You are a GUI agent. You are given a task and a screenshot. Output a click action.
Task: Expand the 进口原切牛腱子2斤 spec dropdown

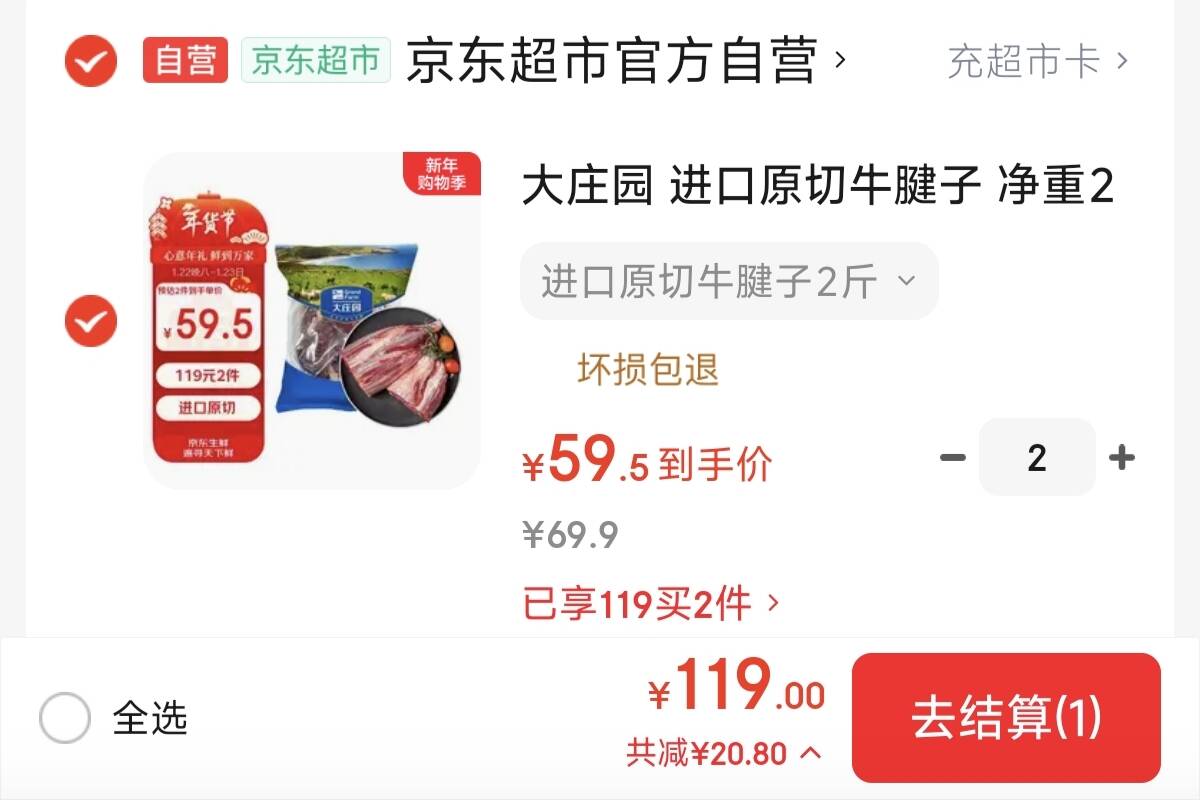point(729,281)
